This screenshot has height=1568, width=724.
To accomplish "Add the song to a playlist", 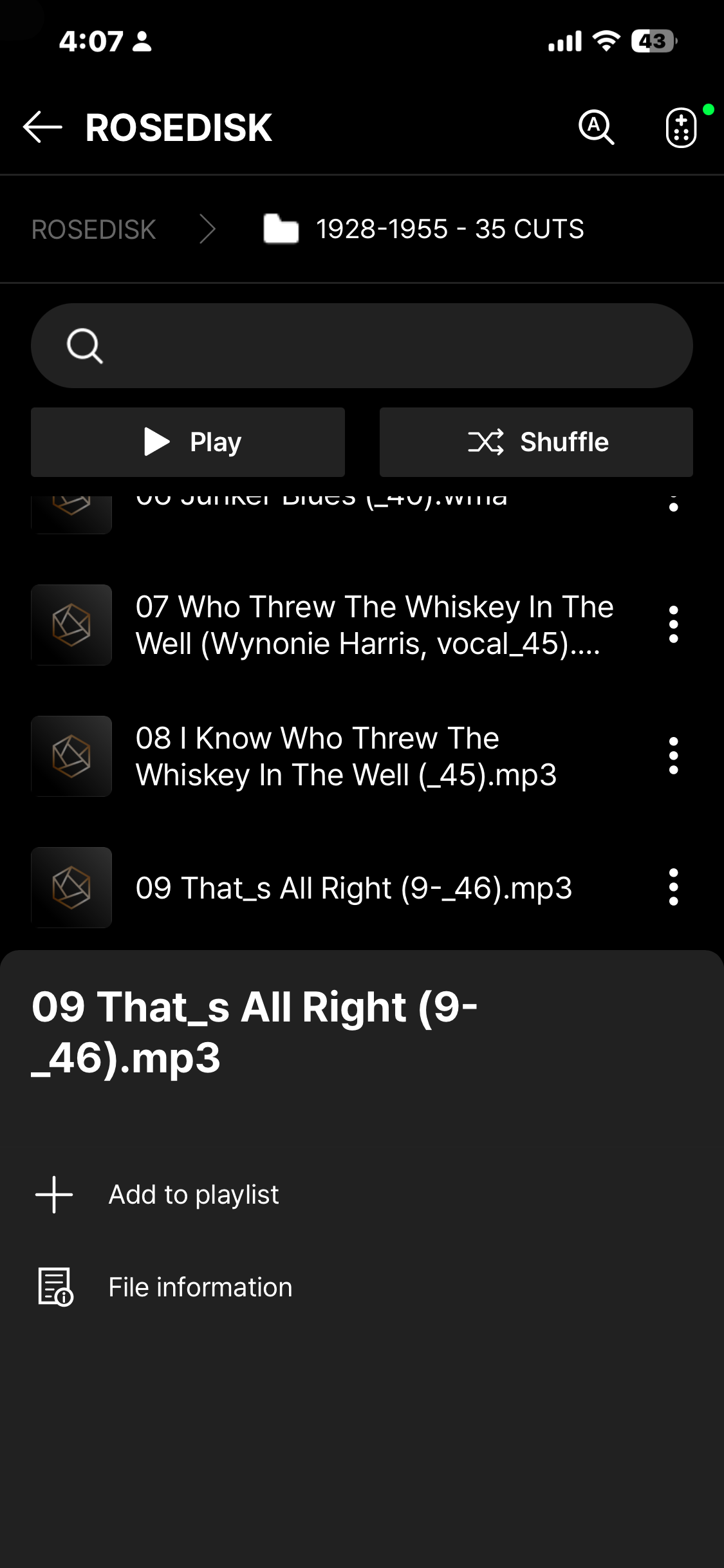I will [193, 1195].
